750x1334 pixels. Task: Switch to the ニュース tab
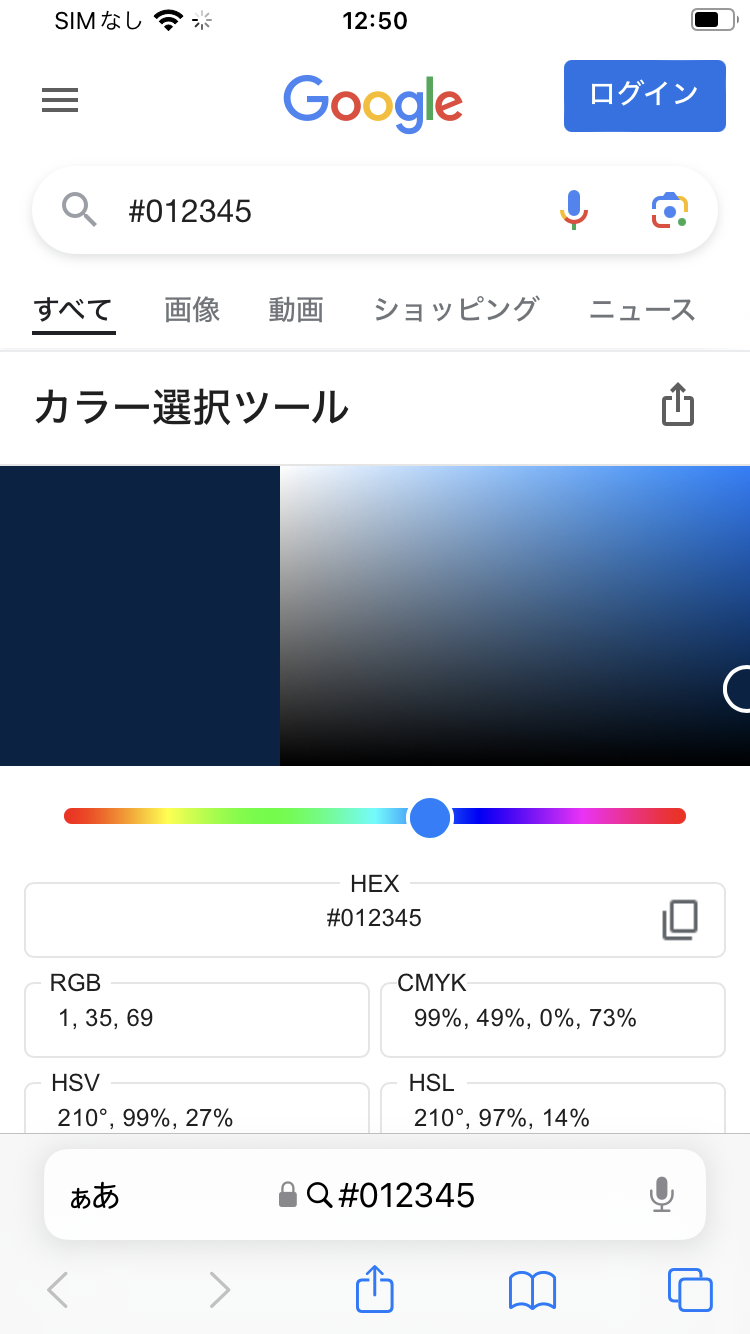pyautogui.click(x=642, y=310)
